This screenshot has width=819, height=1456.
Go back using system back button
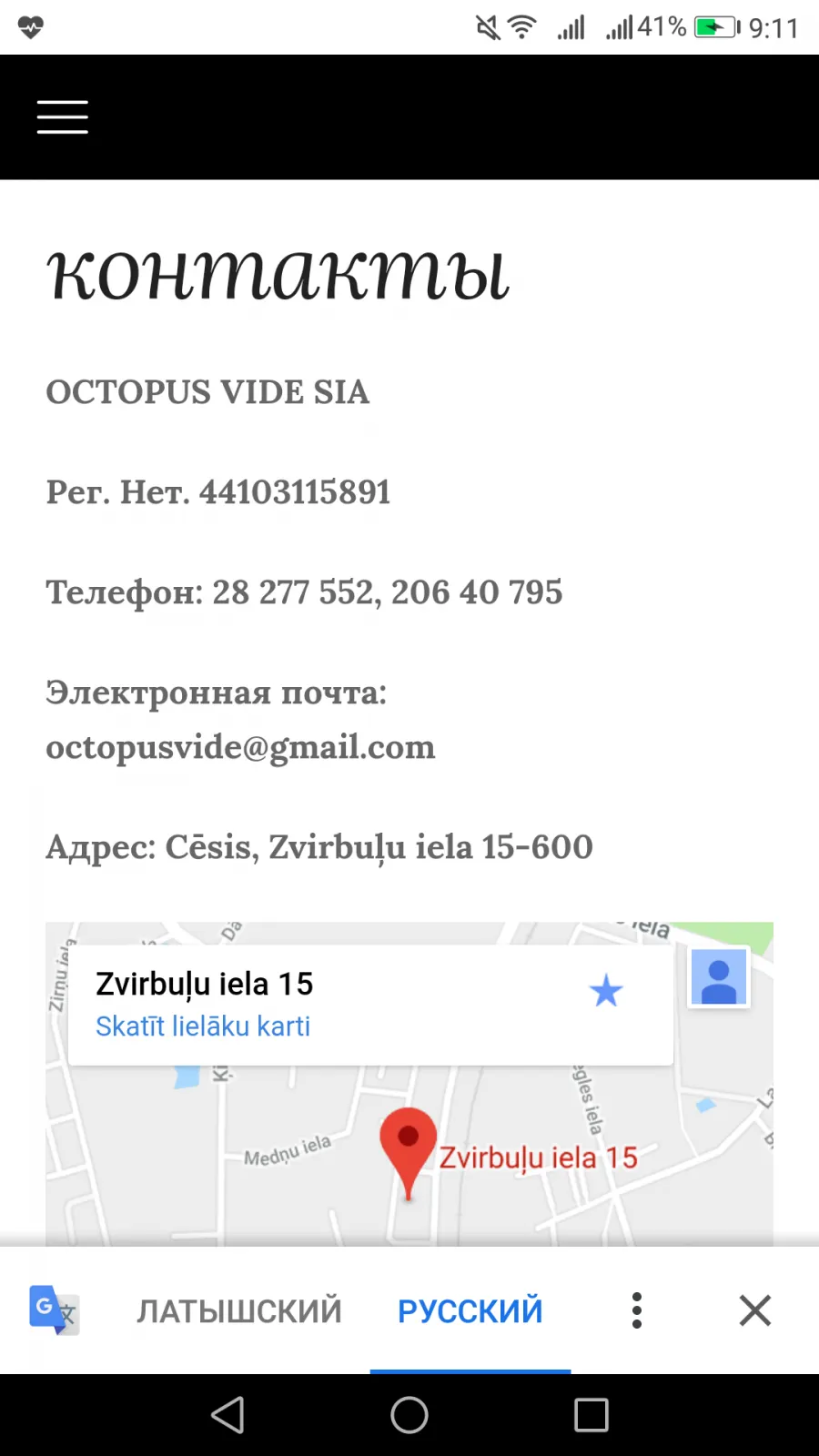pyautogui.click(x=227, y=1415)
